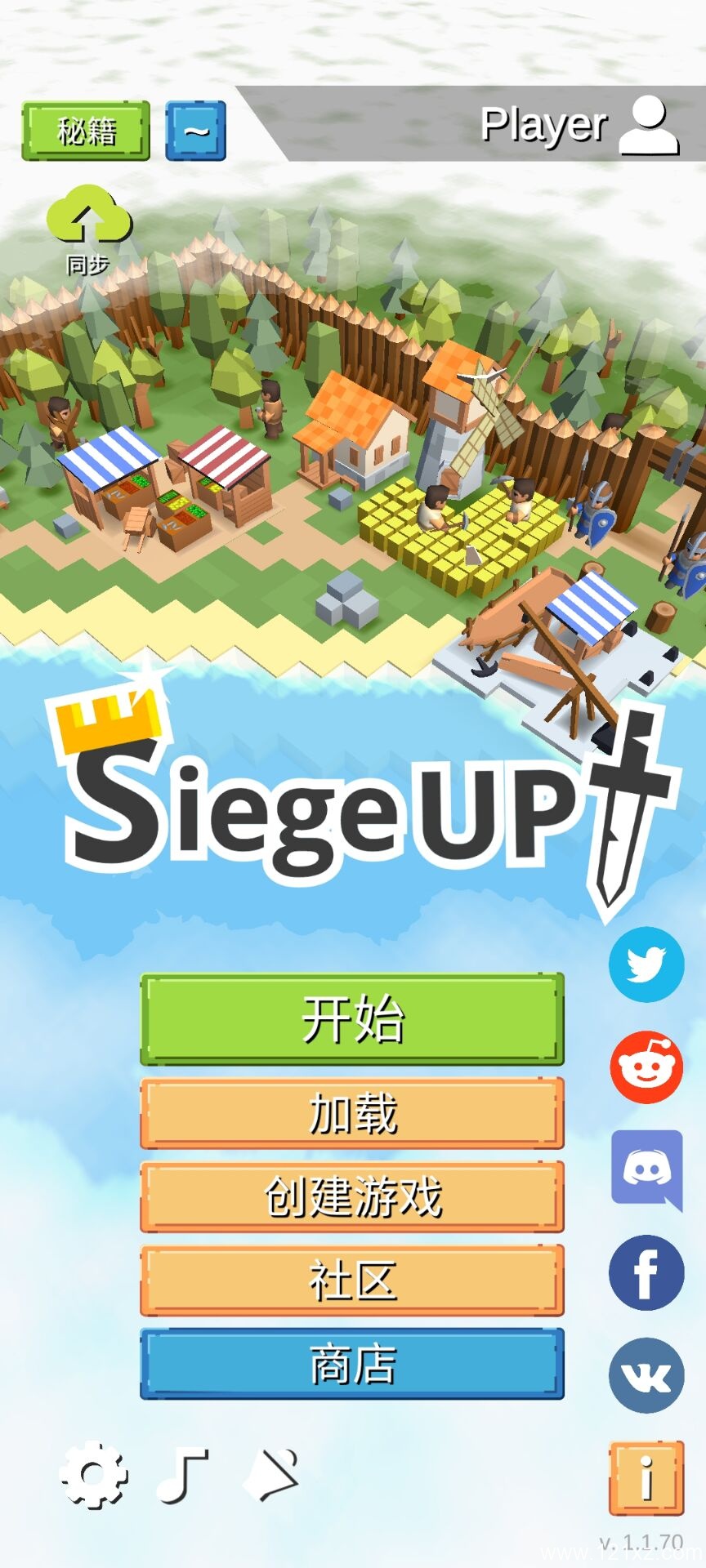The width and height of the screenshot is (706, 1568).
Task: Visit the 商店 shop
Action: (352, 1364)
